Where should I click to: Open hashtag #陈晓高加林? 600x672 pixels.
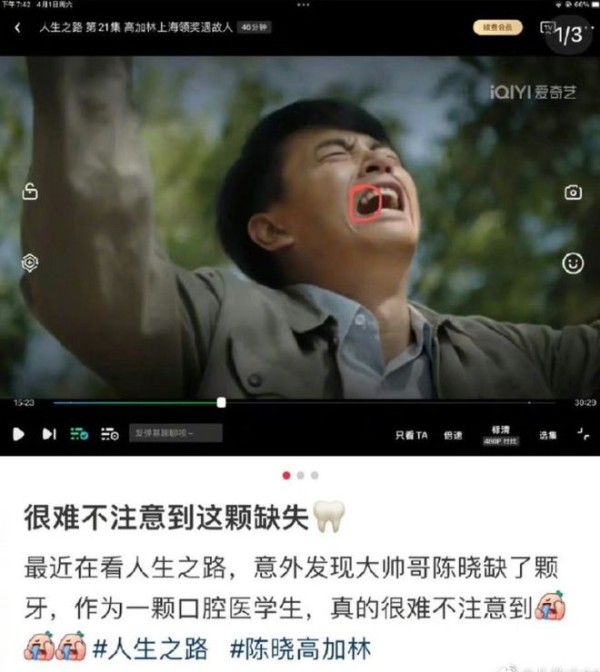tap(301, 646)
